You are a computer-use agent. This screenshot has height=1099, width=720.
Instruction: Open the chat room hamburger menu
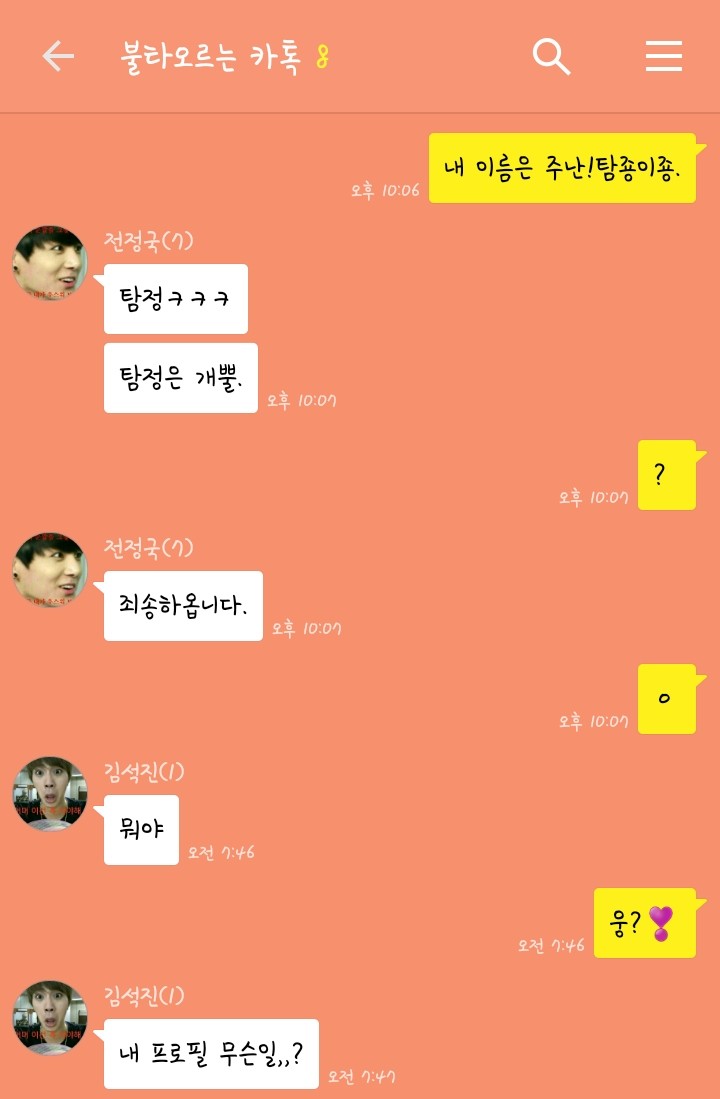tap(663, 57)
